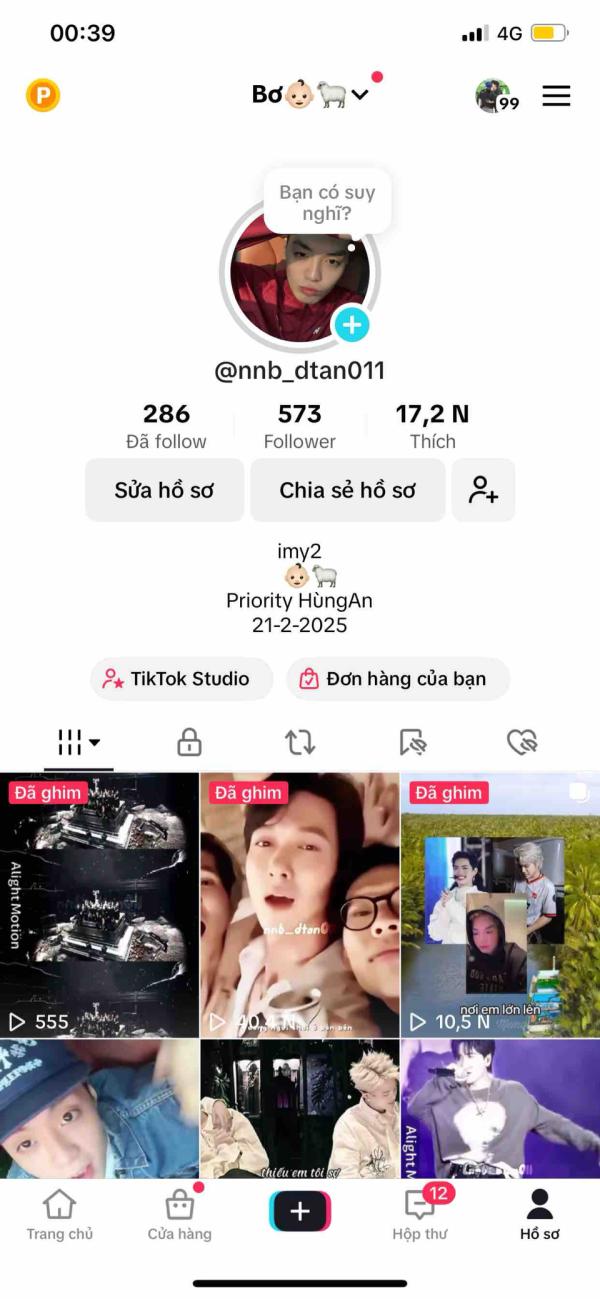Switch to the saved bookmarks tab

pyautogui.click(x=412, y=742)
